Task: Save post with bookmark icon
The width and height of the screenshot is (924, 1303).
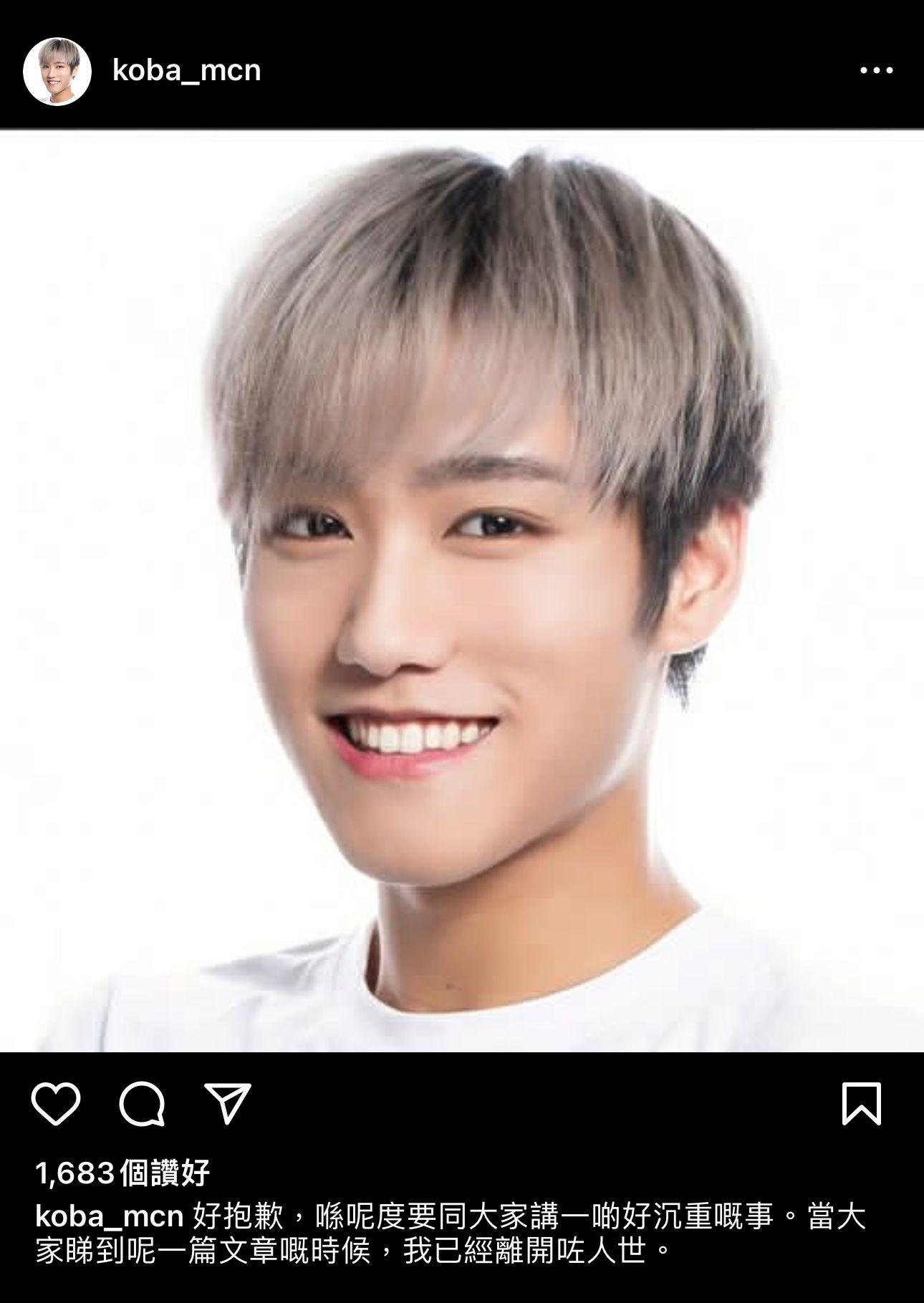Action: tap(861, 1104)
